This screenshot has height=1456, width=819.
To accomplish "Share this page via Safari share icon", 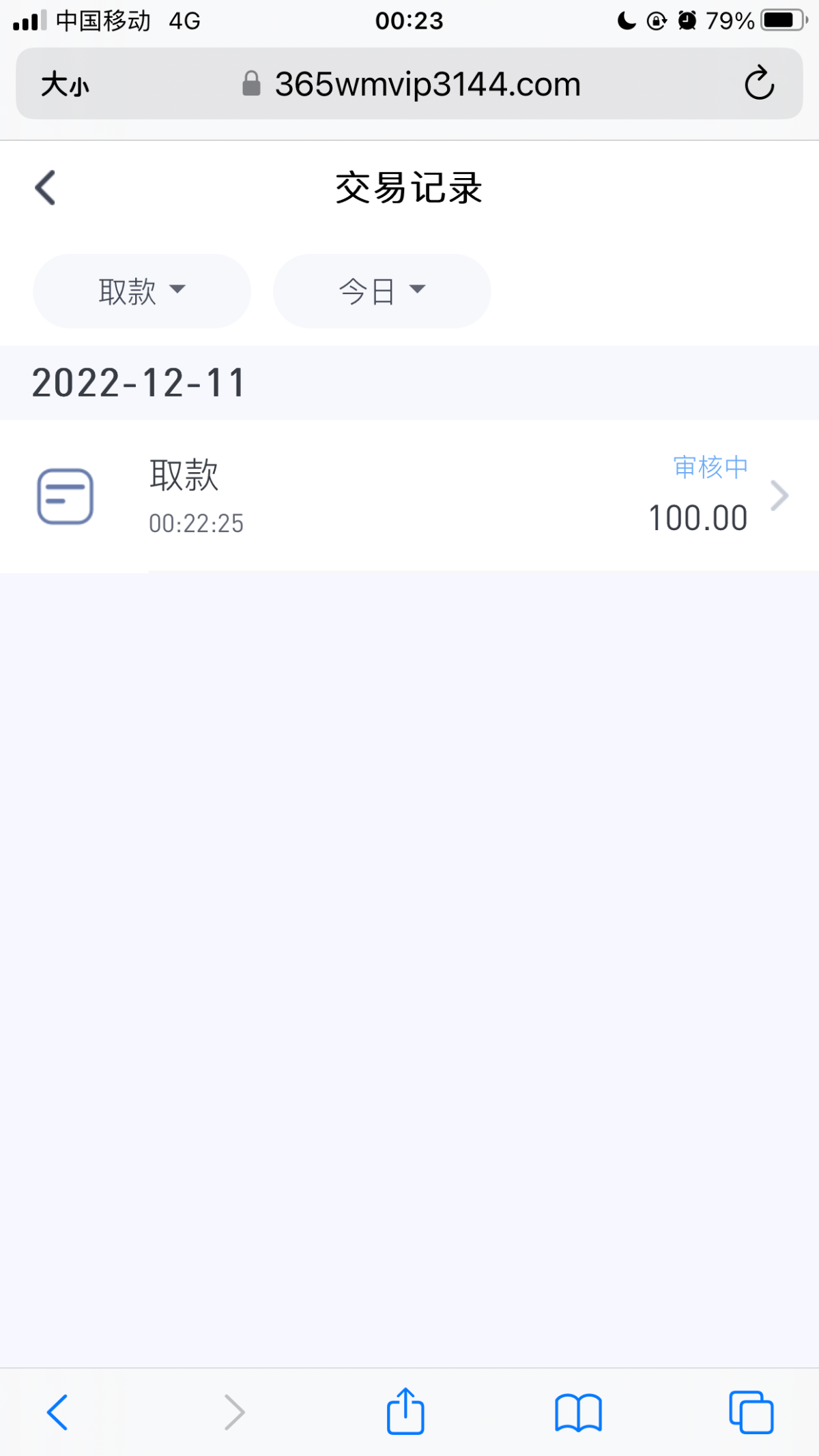I will coord(405,1411).
